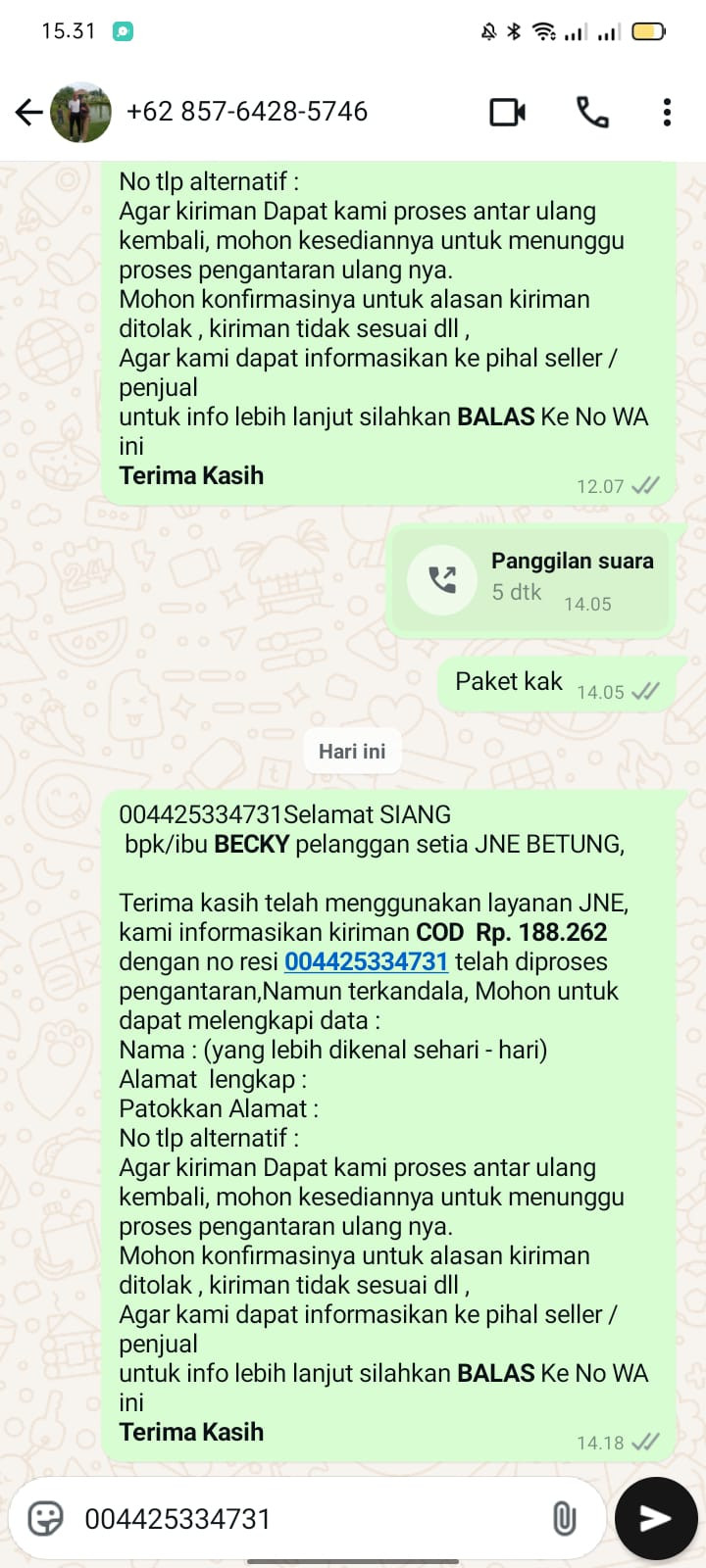706x1568 pixels.
Task: Go back to the chat list
Action: pyautogui.click(x=28, y=113)
